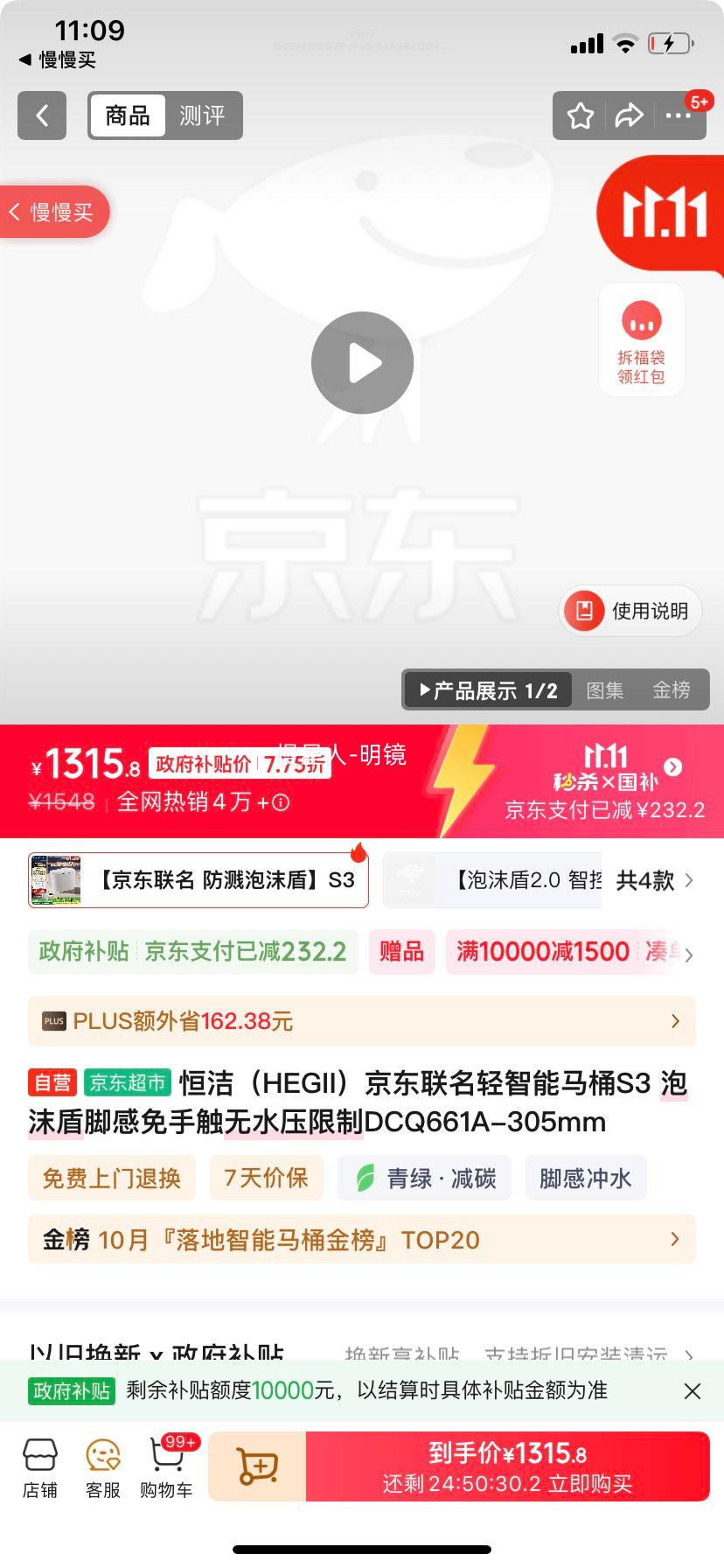
Task: Switch to the 图集 gallery view
Action: [604, 690]
